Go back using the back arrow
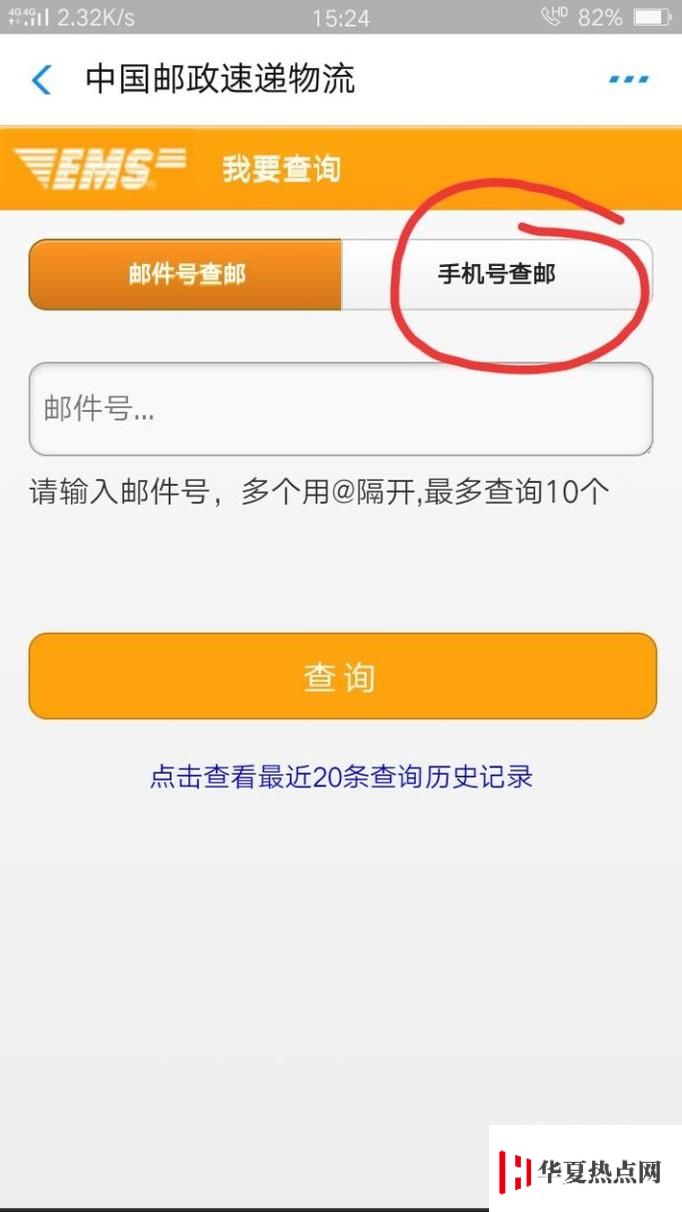 click(41, 80)
